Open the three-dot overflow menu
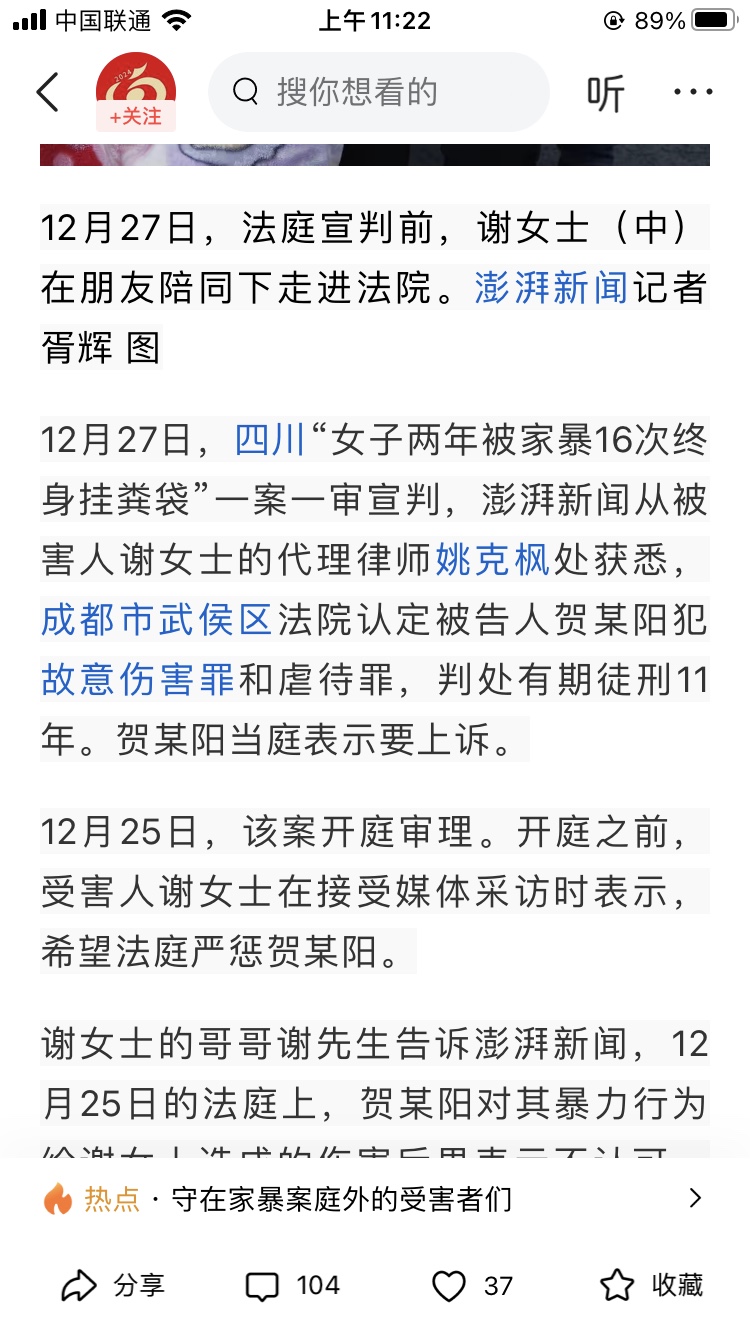 click(693, 93)
